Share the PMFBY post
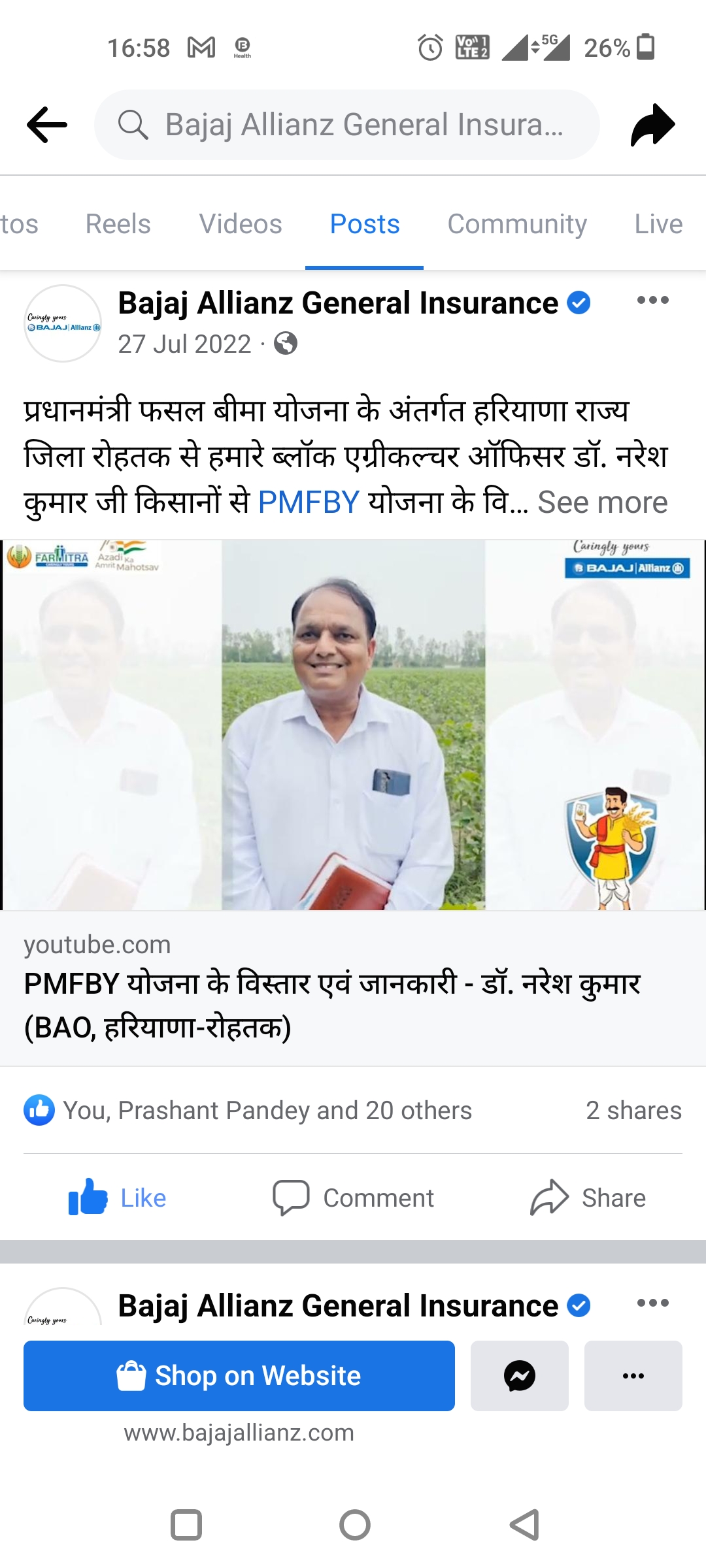Image resolution: width=706 pixels, height=1568 pixels. pyautogui.click(x=588, y=1198)
